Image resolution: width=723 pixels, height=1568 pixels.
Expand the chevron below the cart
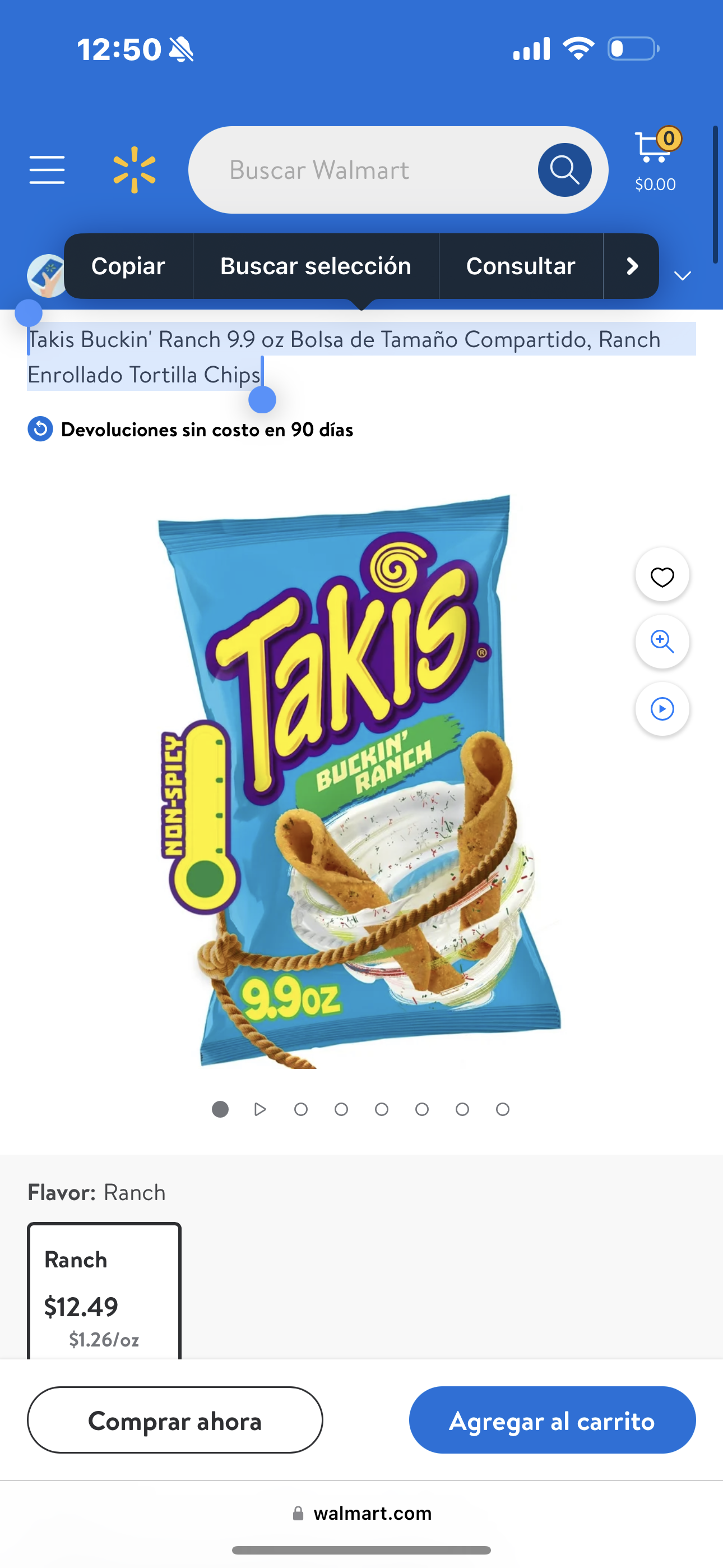[682, 276]
